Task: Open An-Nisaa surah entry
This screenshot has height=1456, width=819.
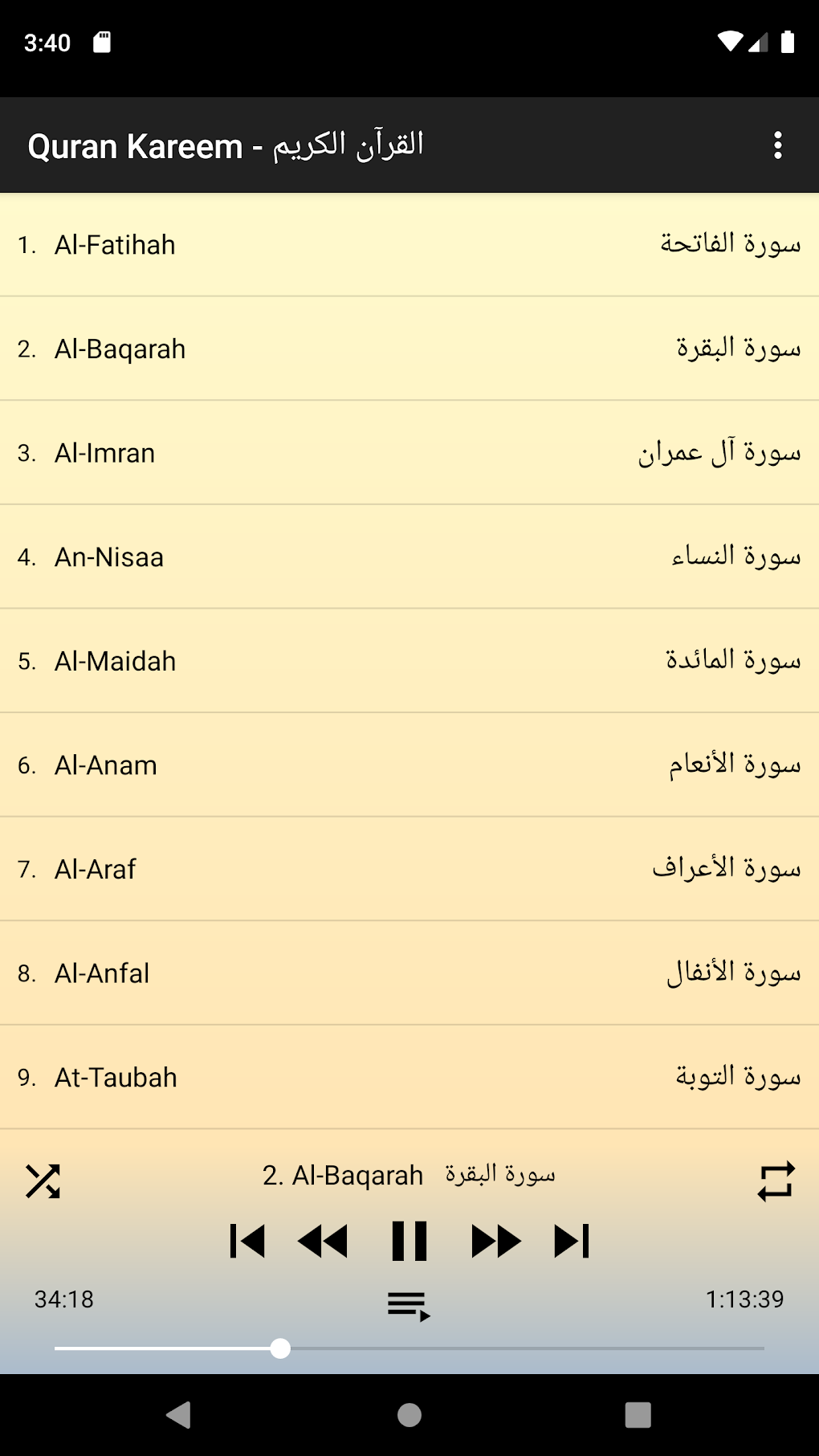Action: (409, 557)
